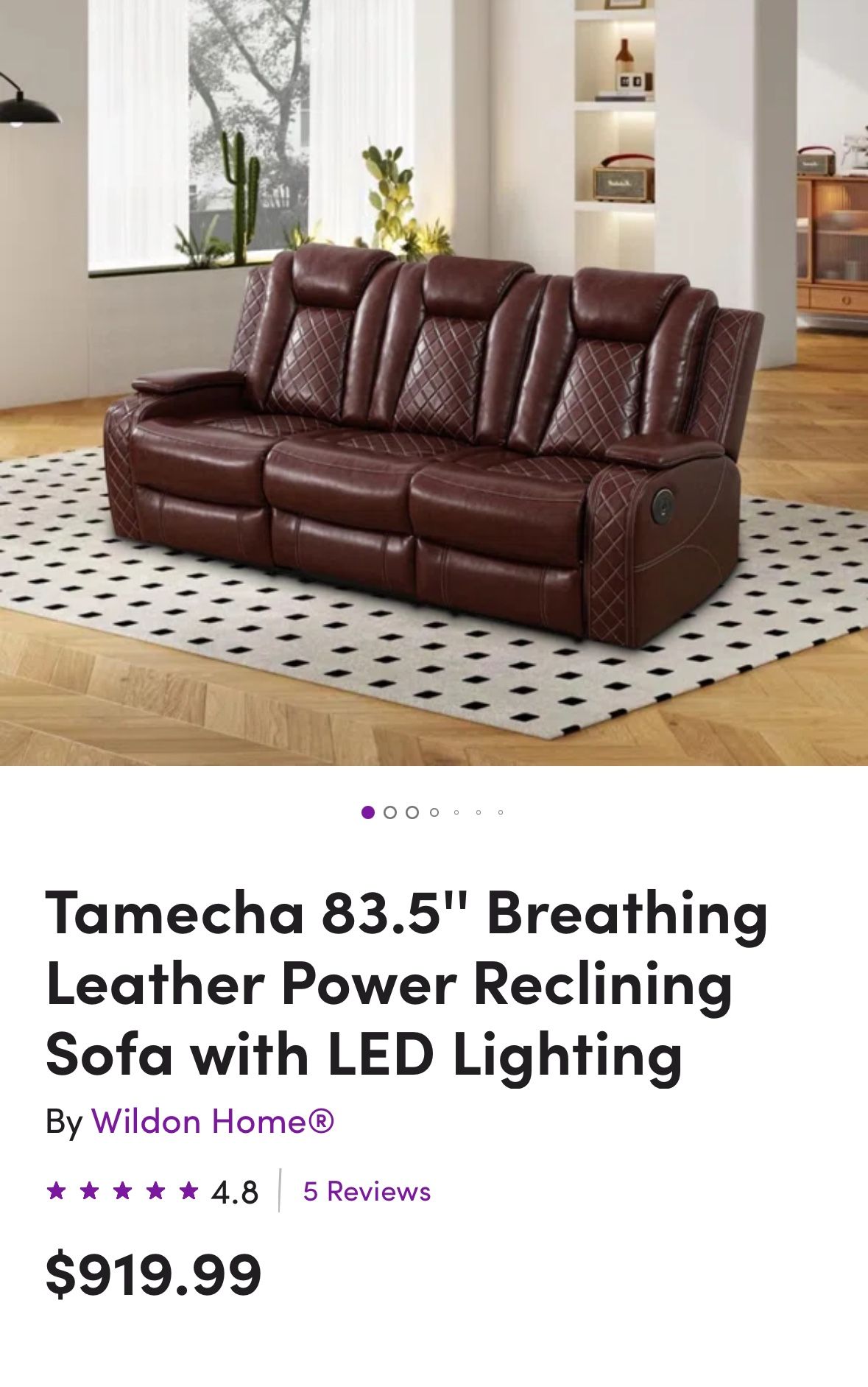Activate the third carousel indicator dot

coord(412,812)
